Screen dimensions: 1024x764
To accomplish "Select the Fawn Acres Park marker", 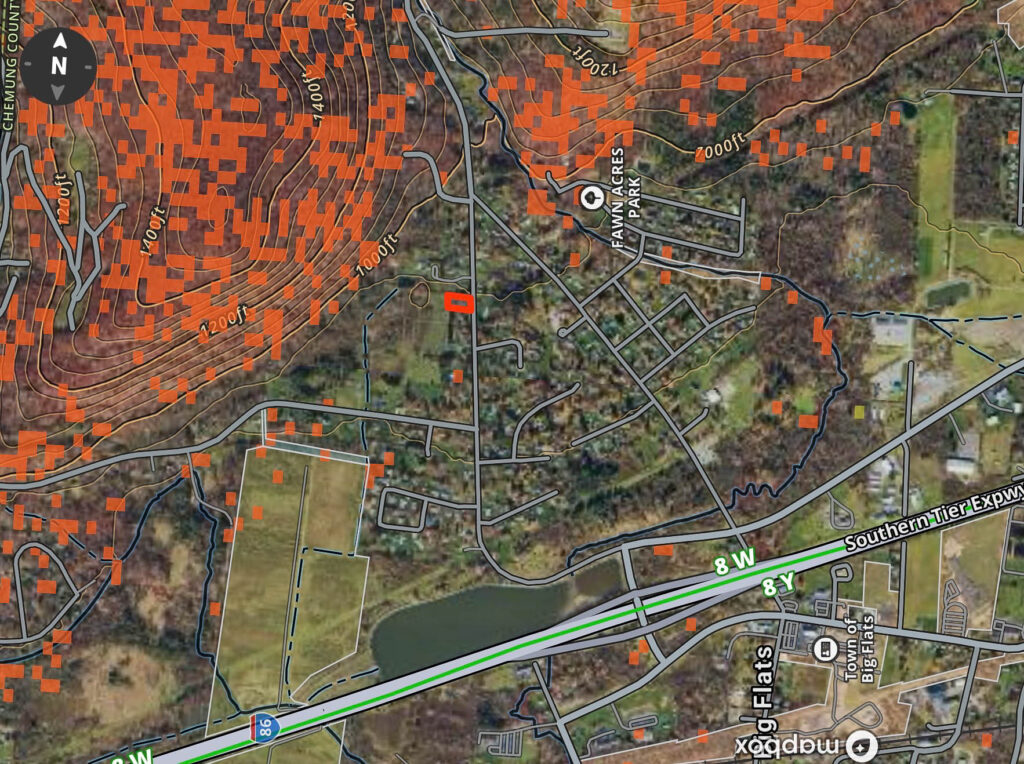I will 591,198.
